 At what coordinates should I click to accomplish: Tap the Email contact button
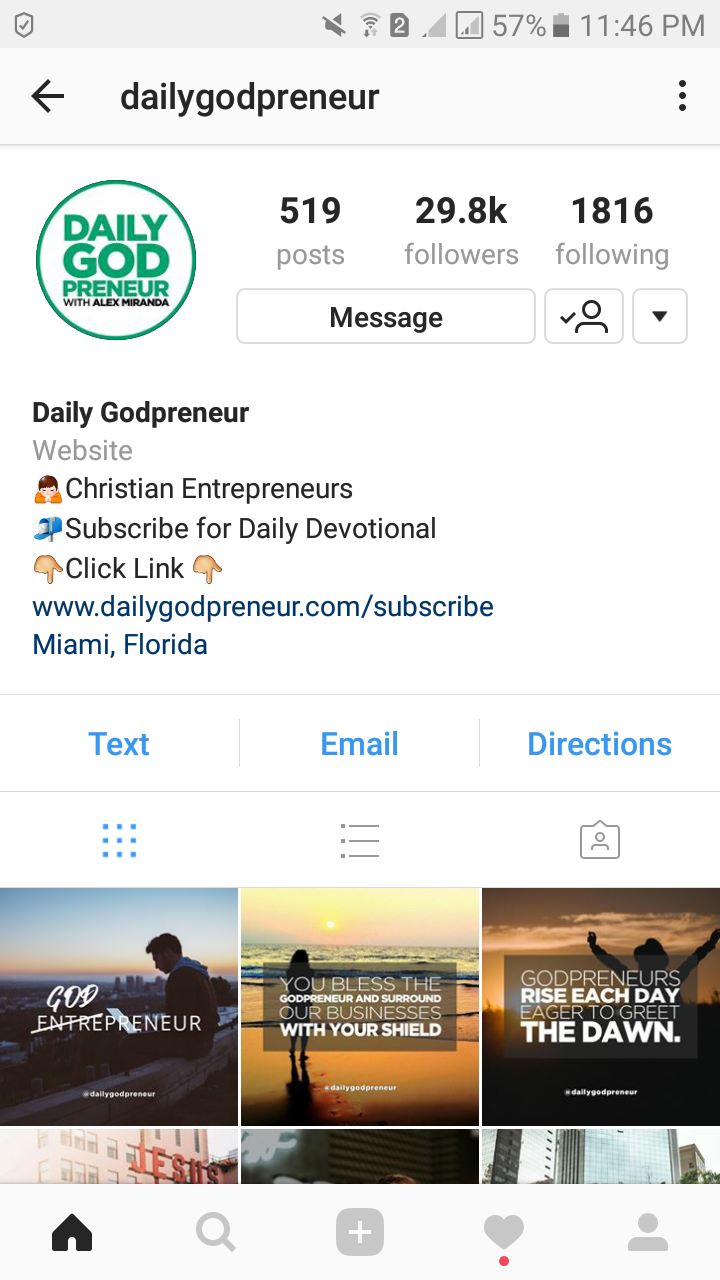click(x=360, y=744)
